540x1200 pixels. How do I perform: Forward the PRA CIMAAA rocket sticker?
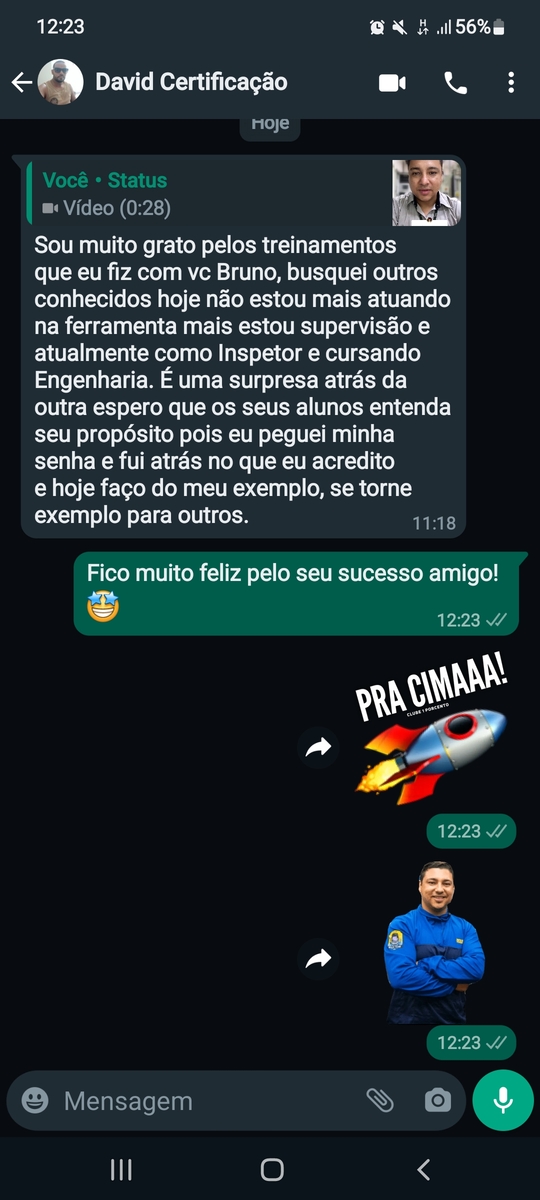(318, 748)
